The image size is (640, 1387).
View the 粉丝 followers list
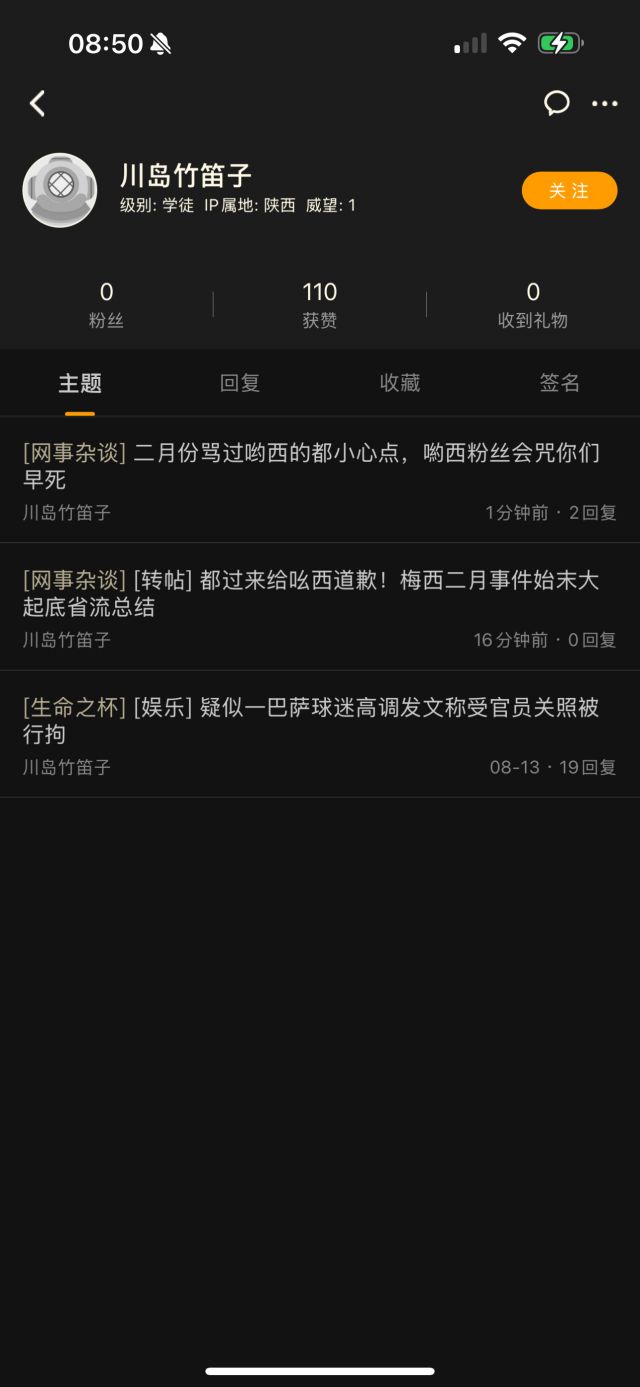[x=106, y=304]
